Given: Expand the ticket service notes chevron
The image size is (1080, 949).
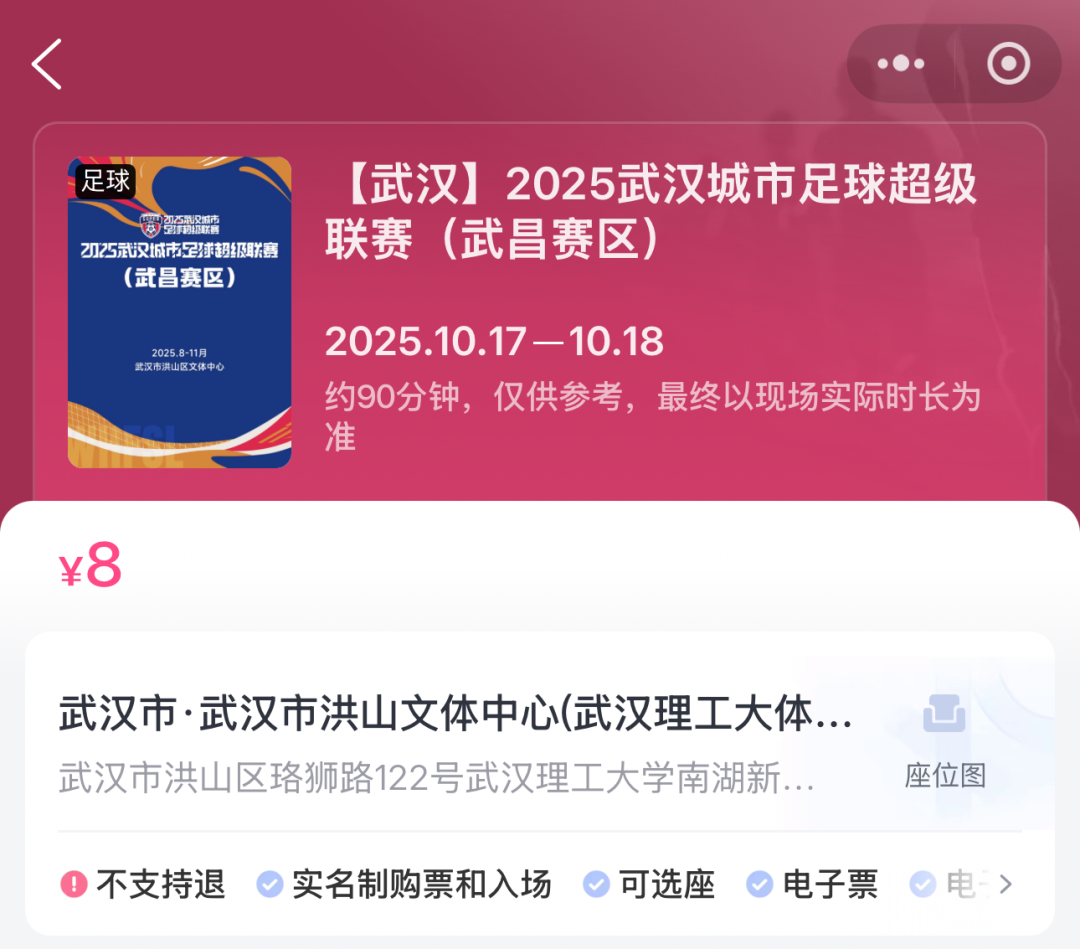Looking at the screenshot, I should 1006,884.
